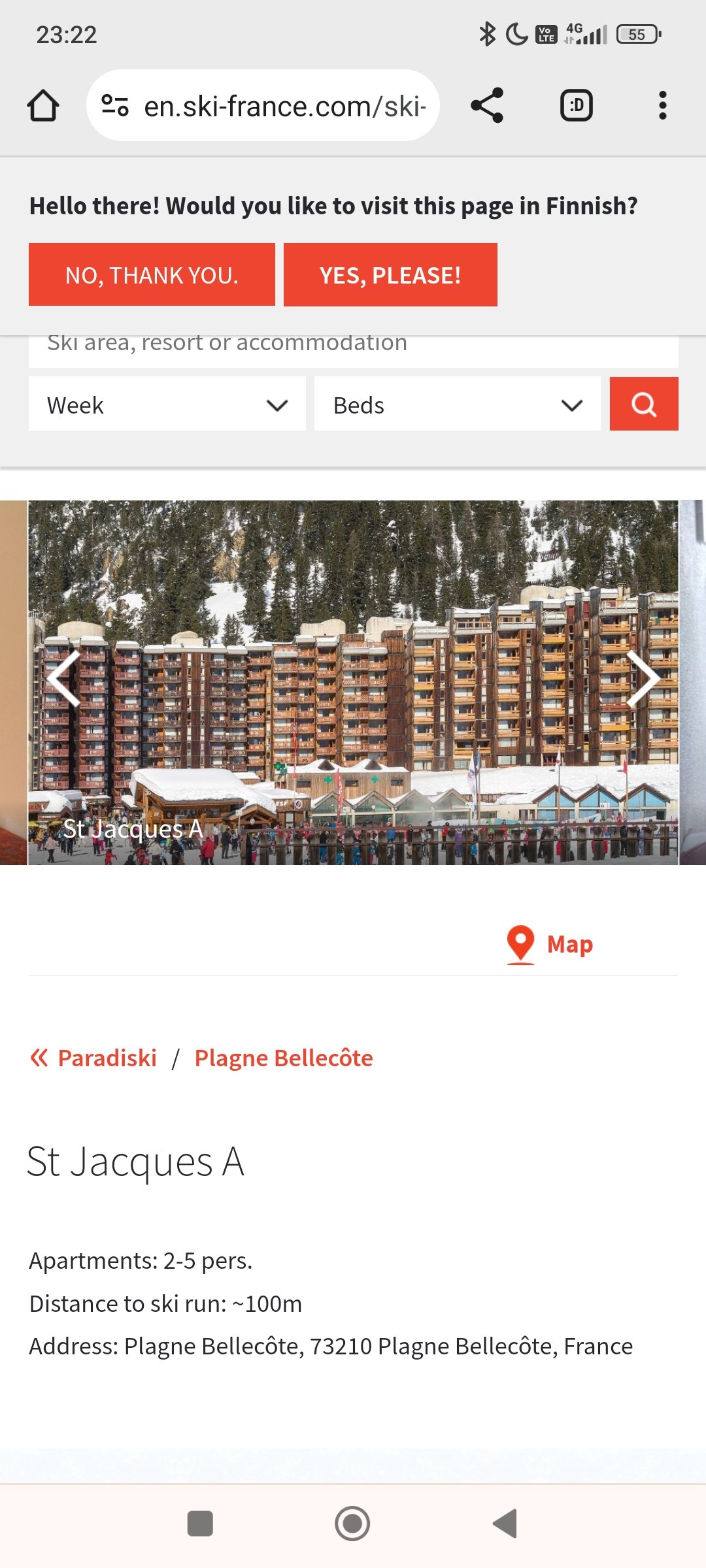The image size is (706, 1568).
Task: Go to the browser home page
Action: point(42,105)
